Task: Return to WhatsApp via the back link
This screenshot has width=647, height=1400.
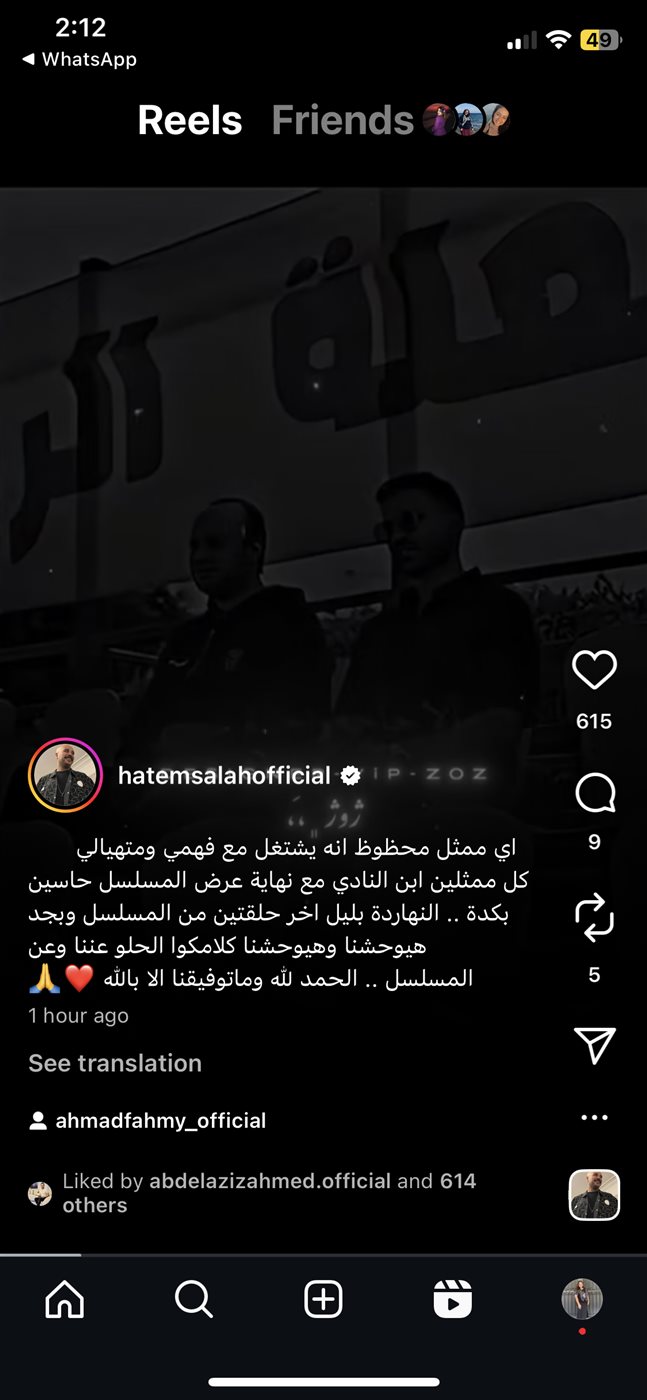Action: pos(80,60)
